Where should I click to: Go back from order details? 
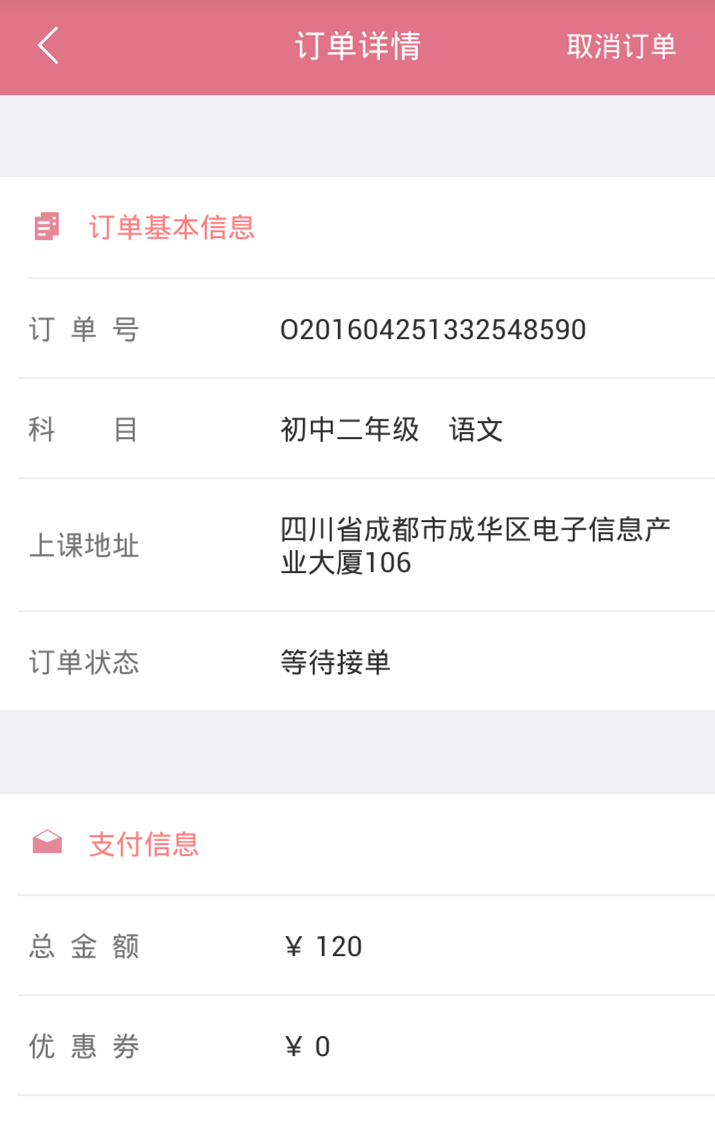tap(48, 47)
